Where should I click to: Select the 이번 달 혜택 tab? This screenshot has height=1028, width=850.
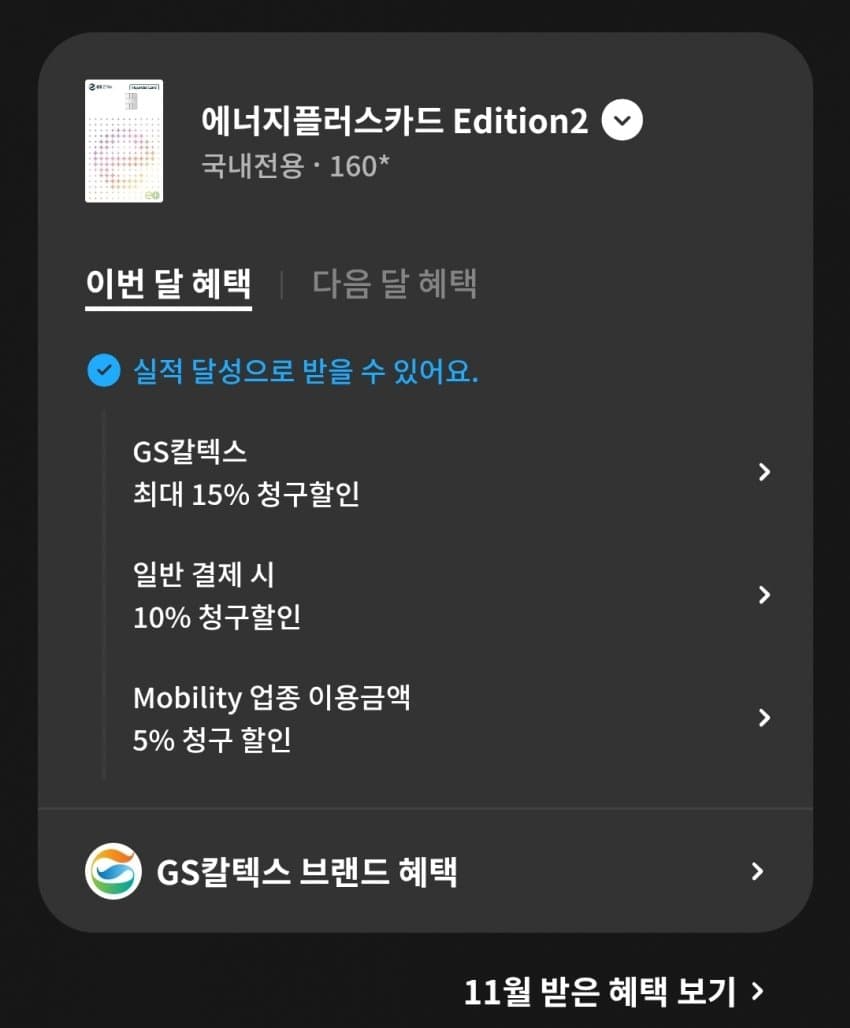click(168, 284)
